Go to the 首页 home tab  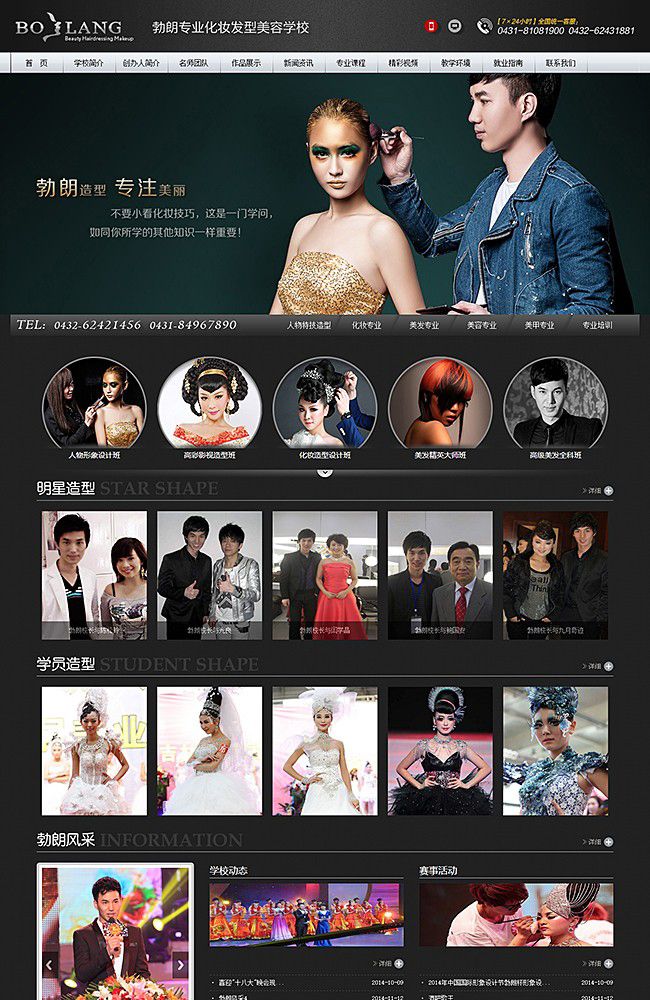click(x=36, y=63)
